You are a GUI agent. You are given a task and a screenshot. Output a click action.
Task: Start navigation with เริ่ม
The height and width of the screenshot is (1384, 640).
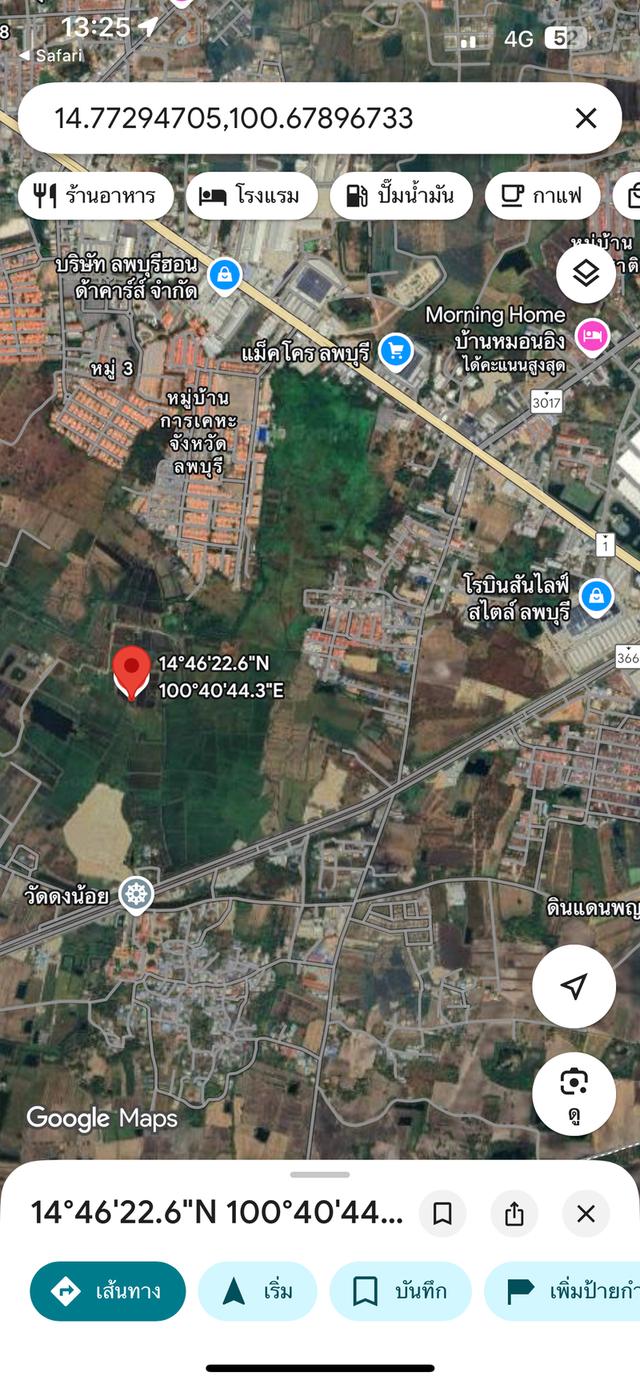pyautogui.click(x=257, y=1291)
